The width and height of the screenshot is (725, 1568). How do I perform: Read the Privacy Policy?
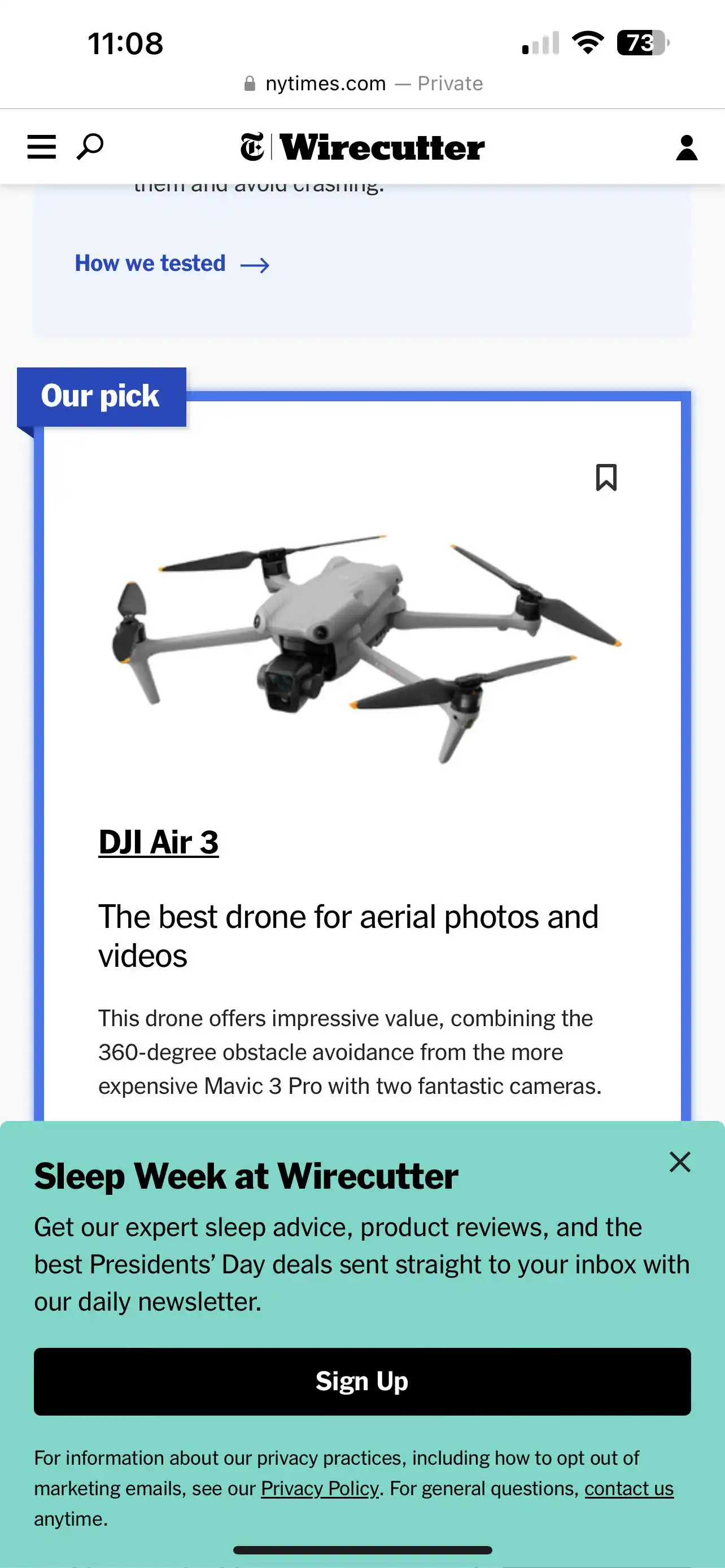coord(320,1488)
